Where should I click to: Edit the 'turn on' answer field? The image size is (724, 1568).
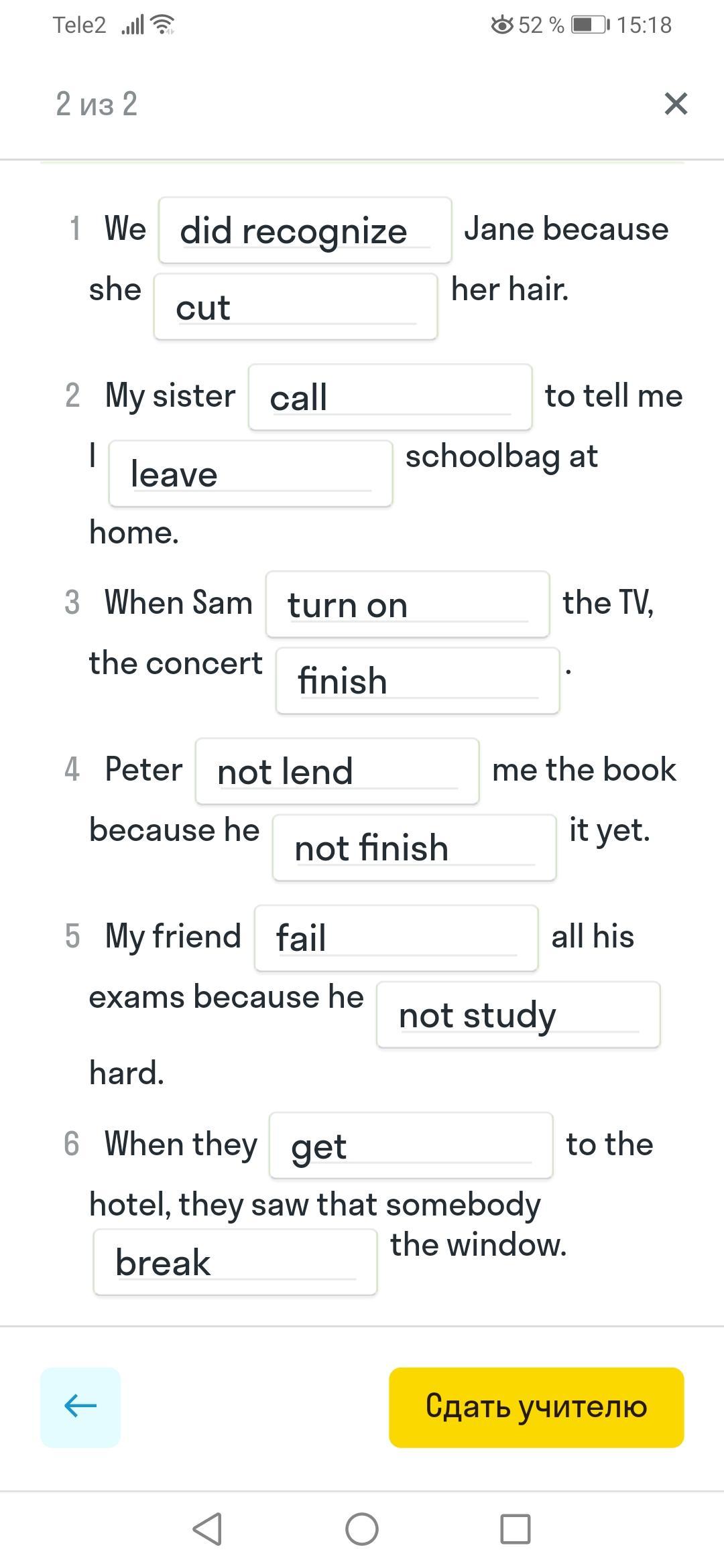coord(408,604)
